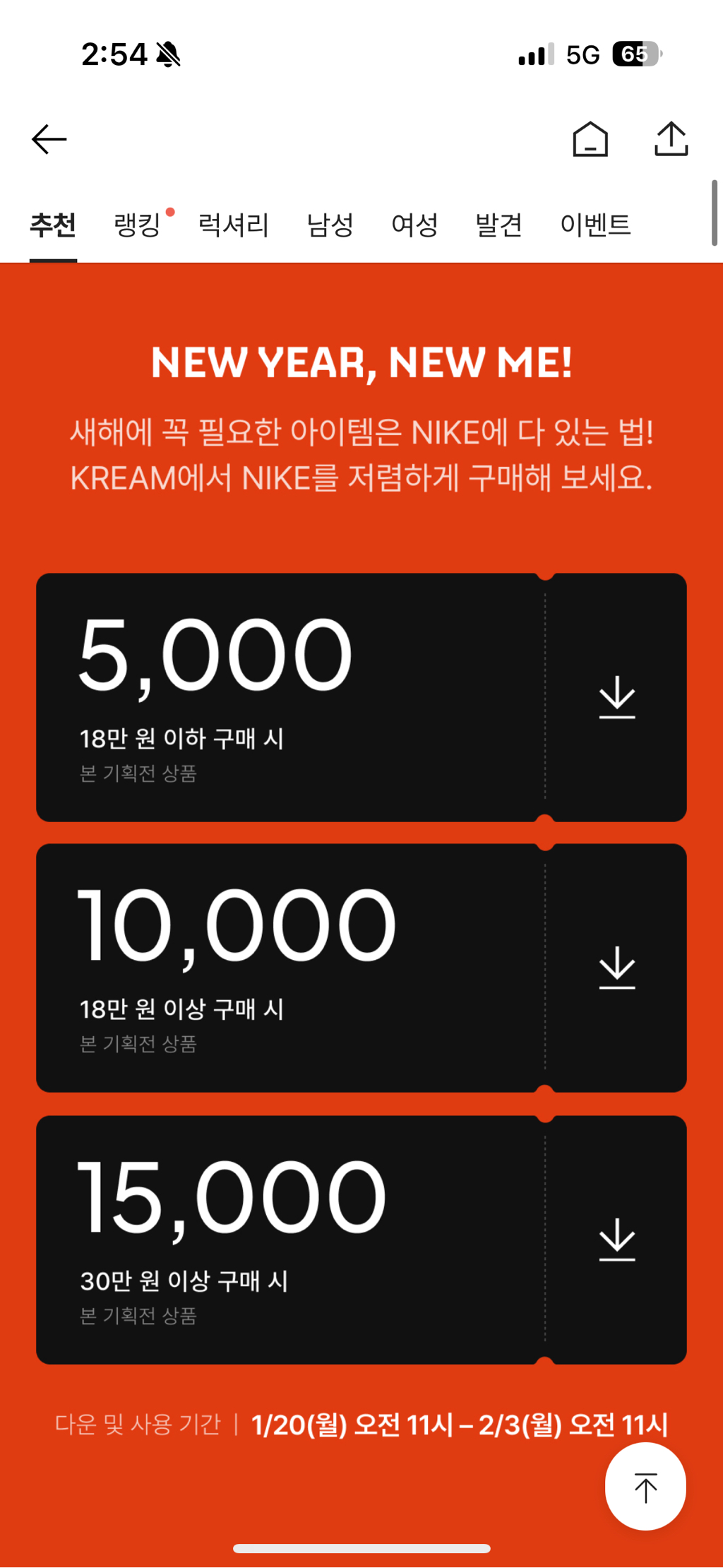Open the 이벤트 tab
The width and height of the screenshot is (723, 1568).
point(595,225)
